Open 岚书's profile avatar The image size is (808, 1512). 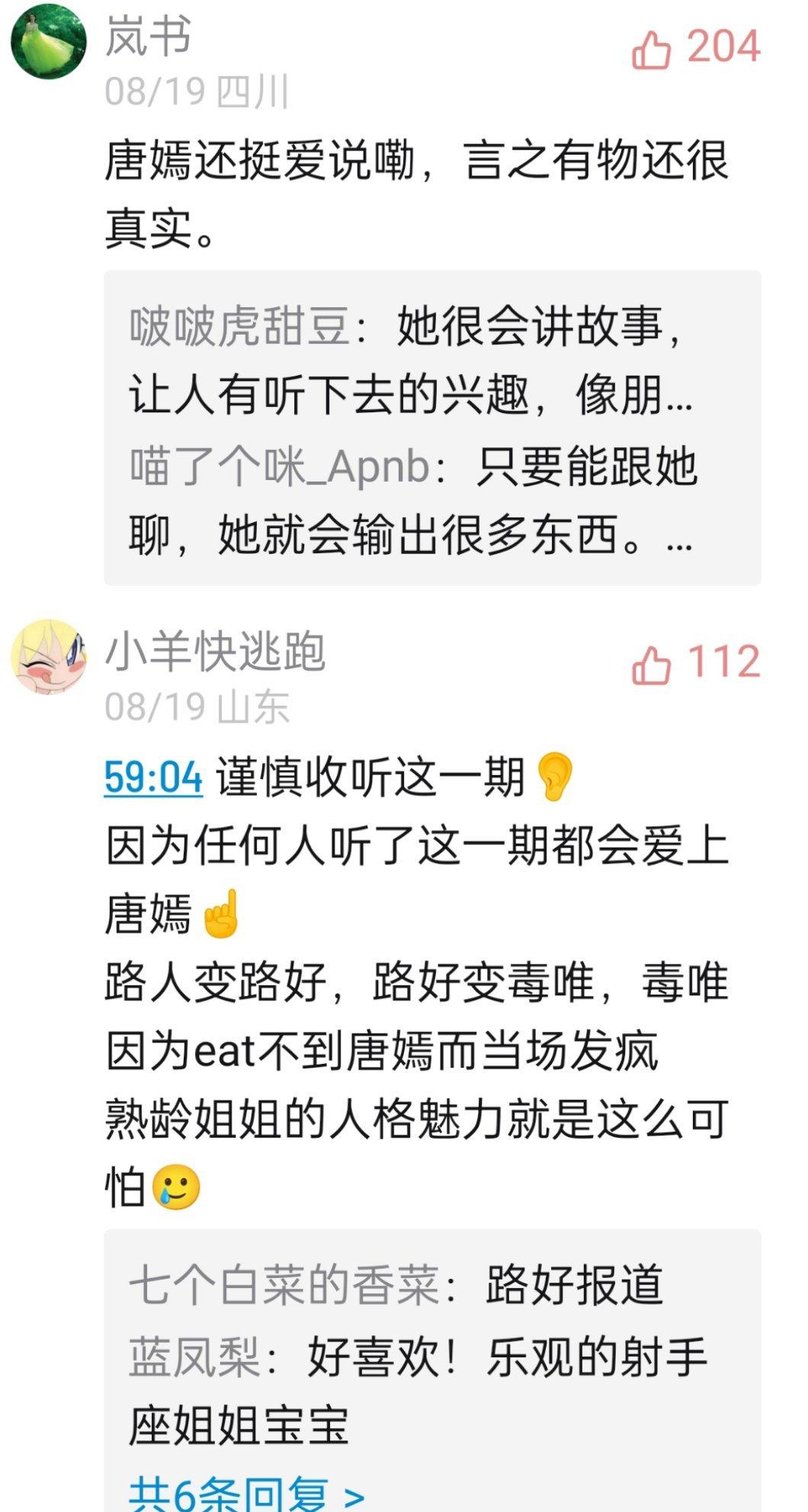tap(48, 42)
